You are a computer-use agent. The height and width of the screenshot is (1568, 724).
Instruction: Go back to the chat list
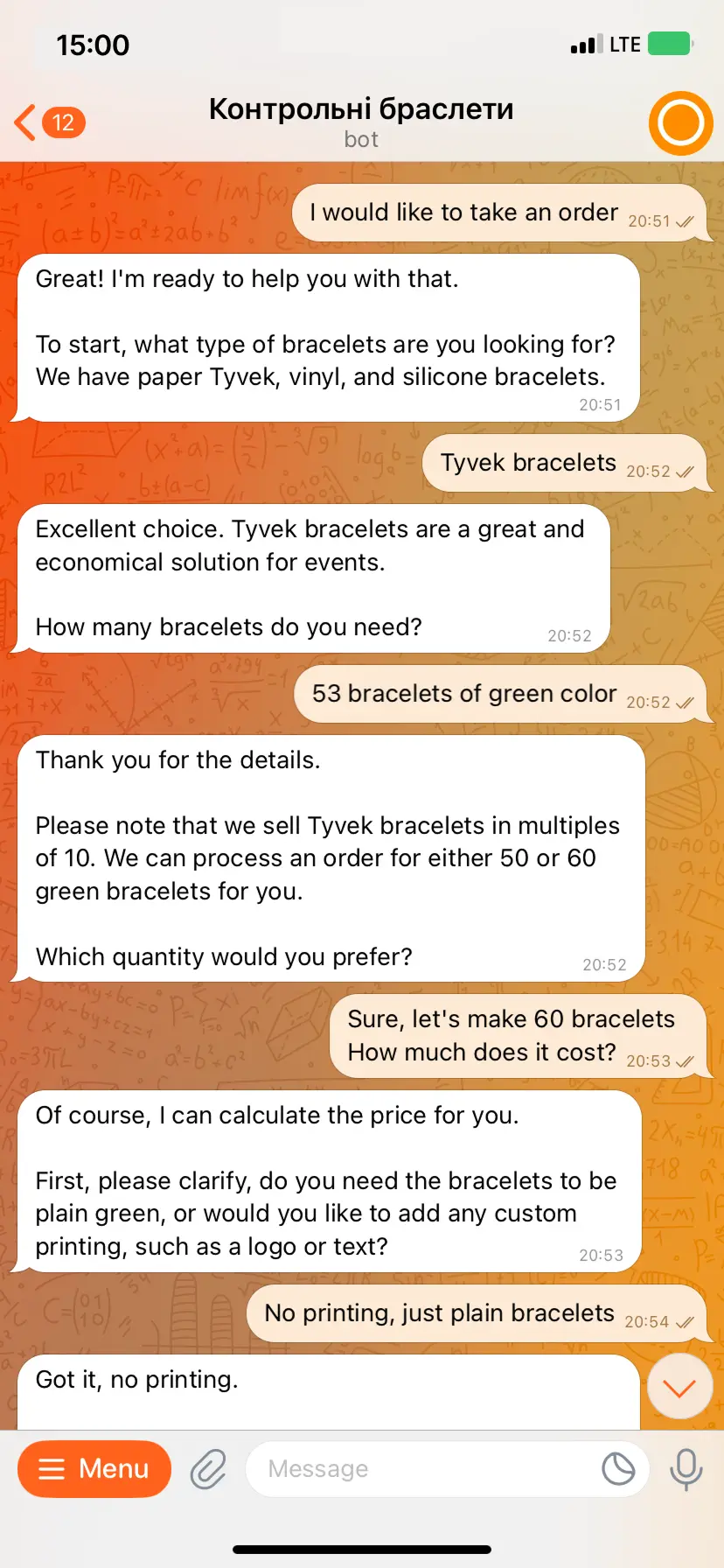pyautogui.click(x=49, y=122)
